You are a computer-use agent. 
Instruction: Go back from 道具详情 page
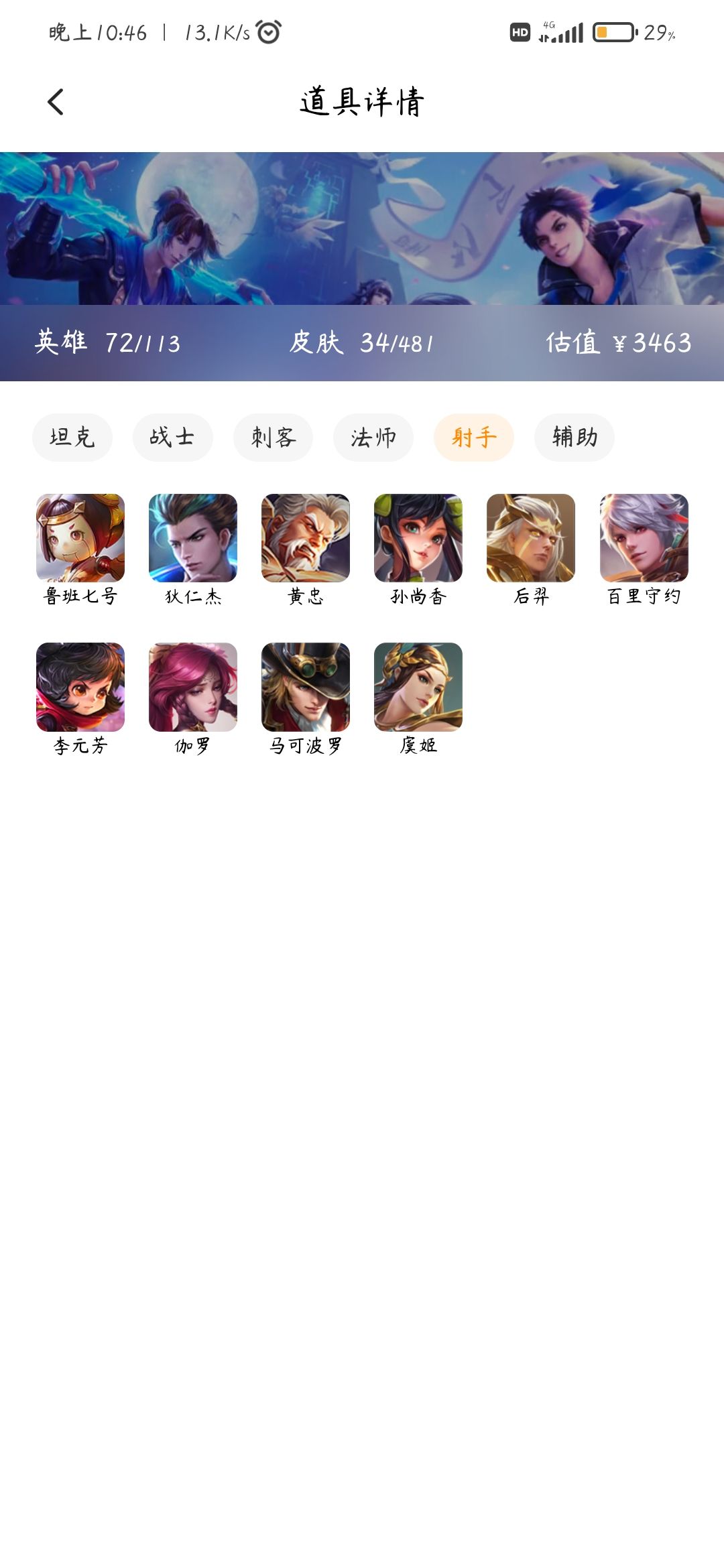pyautogui.click(x=56, y=102)
